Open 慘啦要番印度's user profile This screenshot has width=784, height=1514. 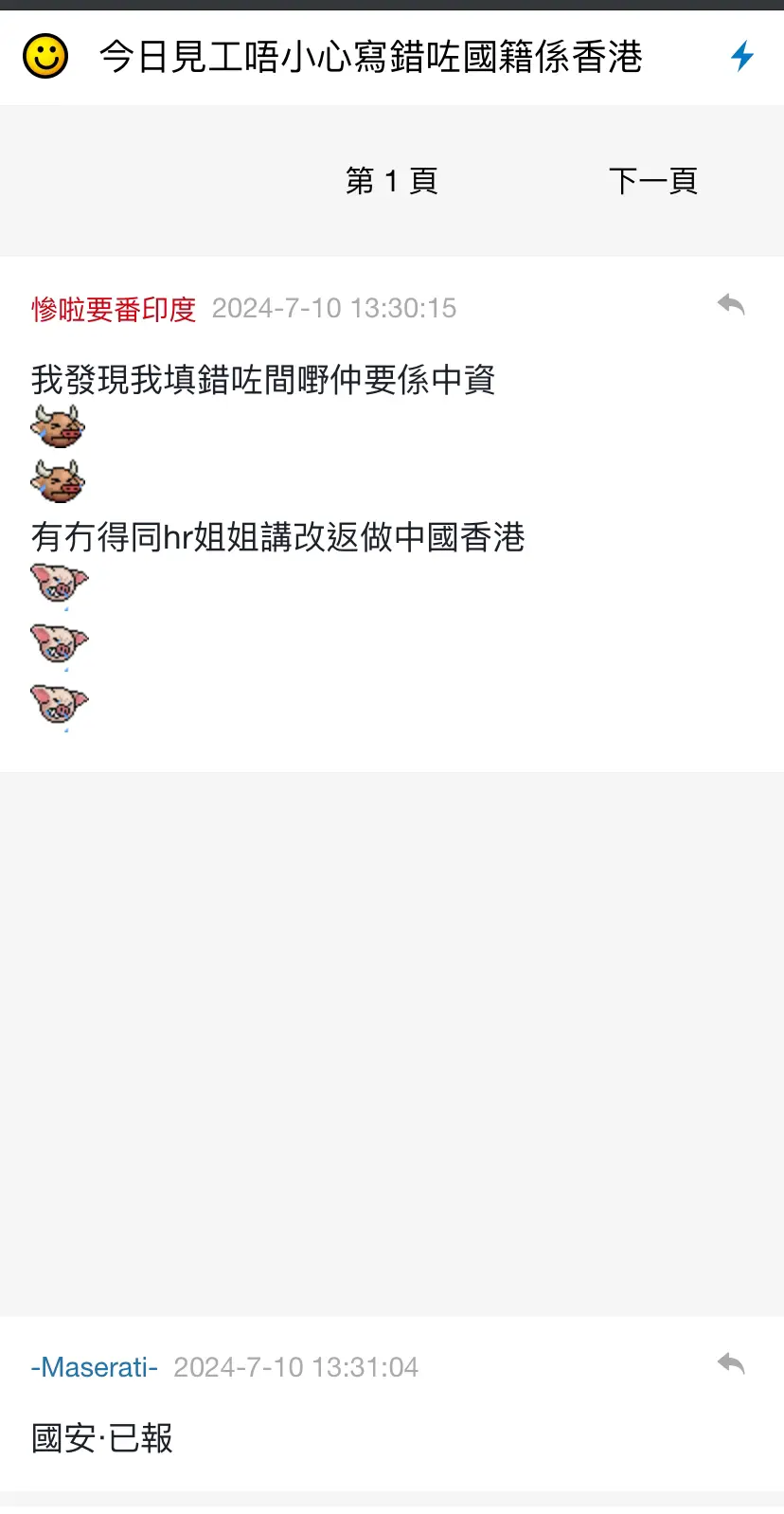[113, 308]
